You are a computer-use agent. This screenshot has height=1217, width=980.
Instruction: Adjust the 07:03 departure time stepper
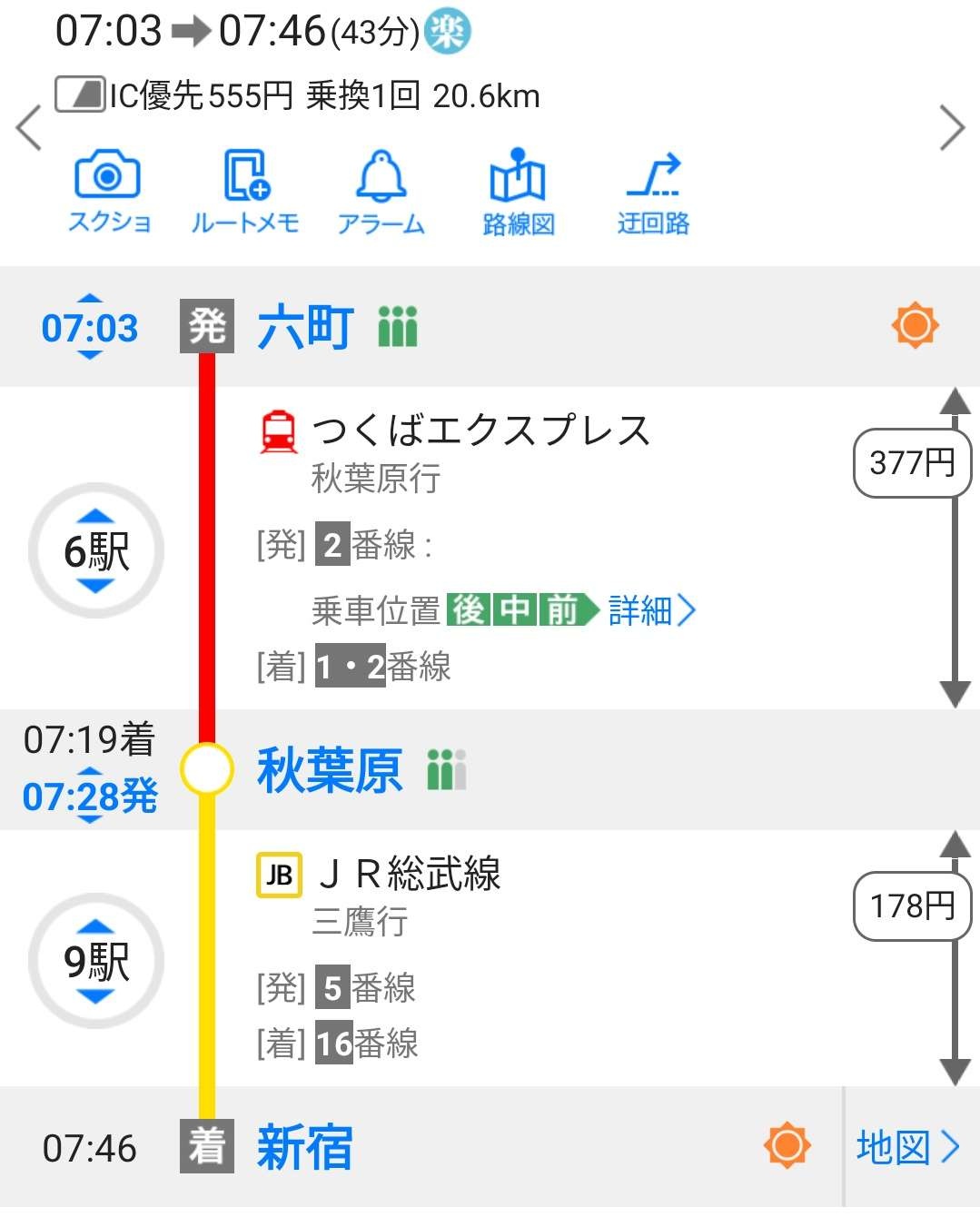(x=89, y=327)
